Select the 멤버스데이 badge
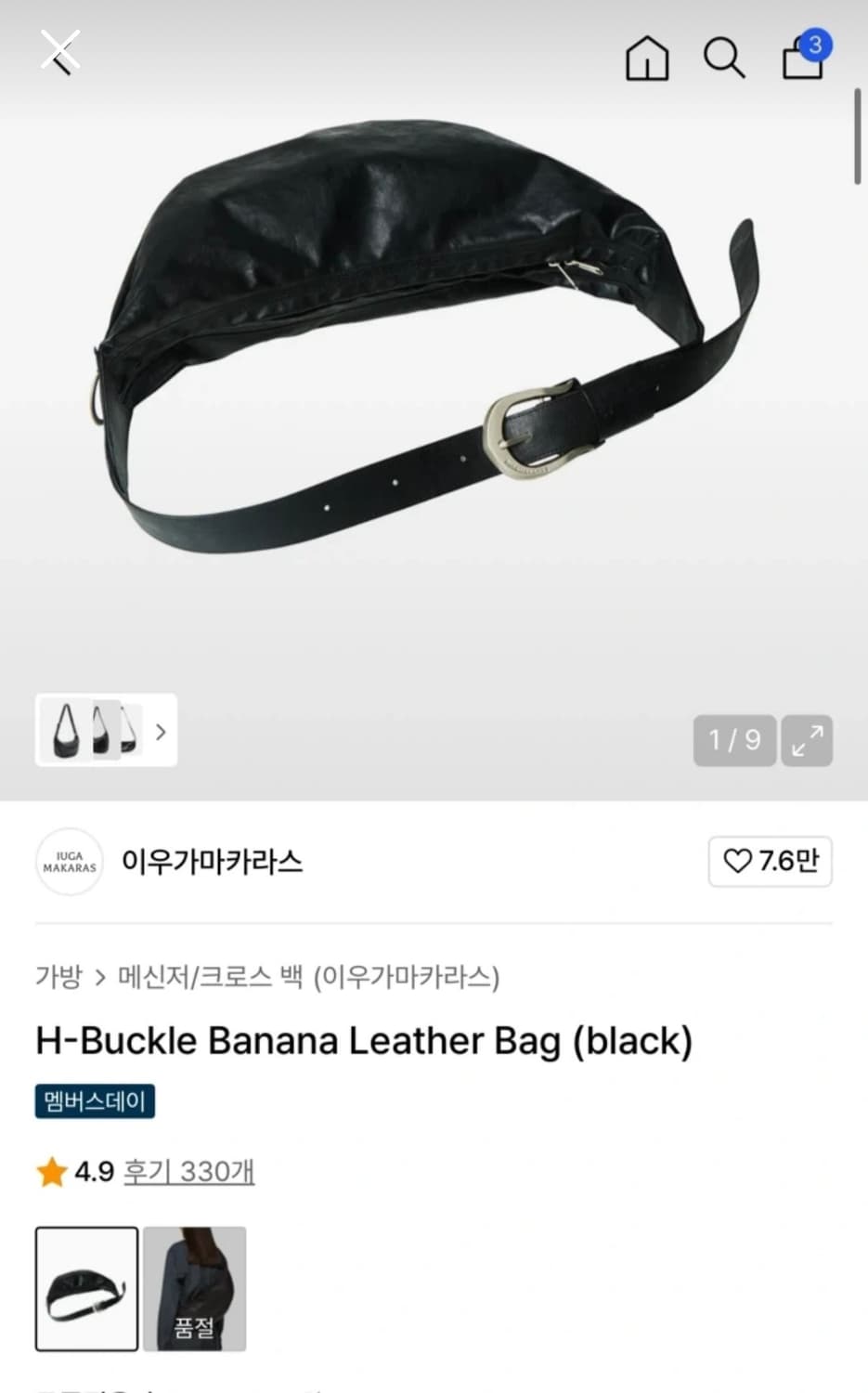Image resolution: width=868 pixels, height=1393 pixels. (x=94, y=1100)
